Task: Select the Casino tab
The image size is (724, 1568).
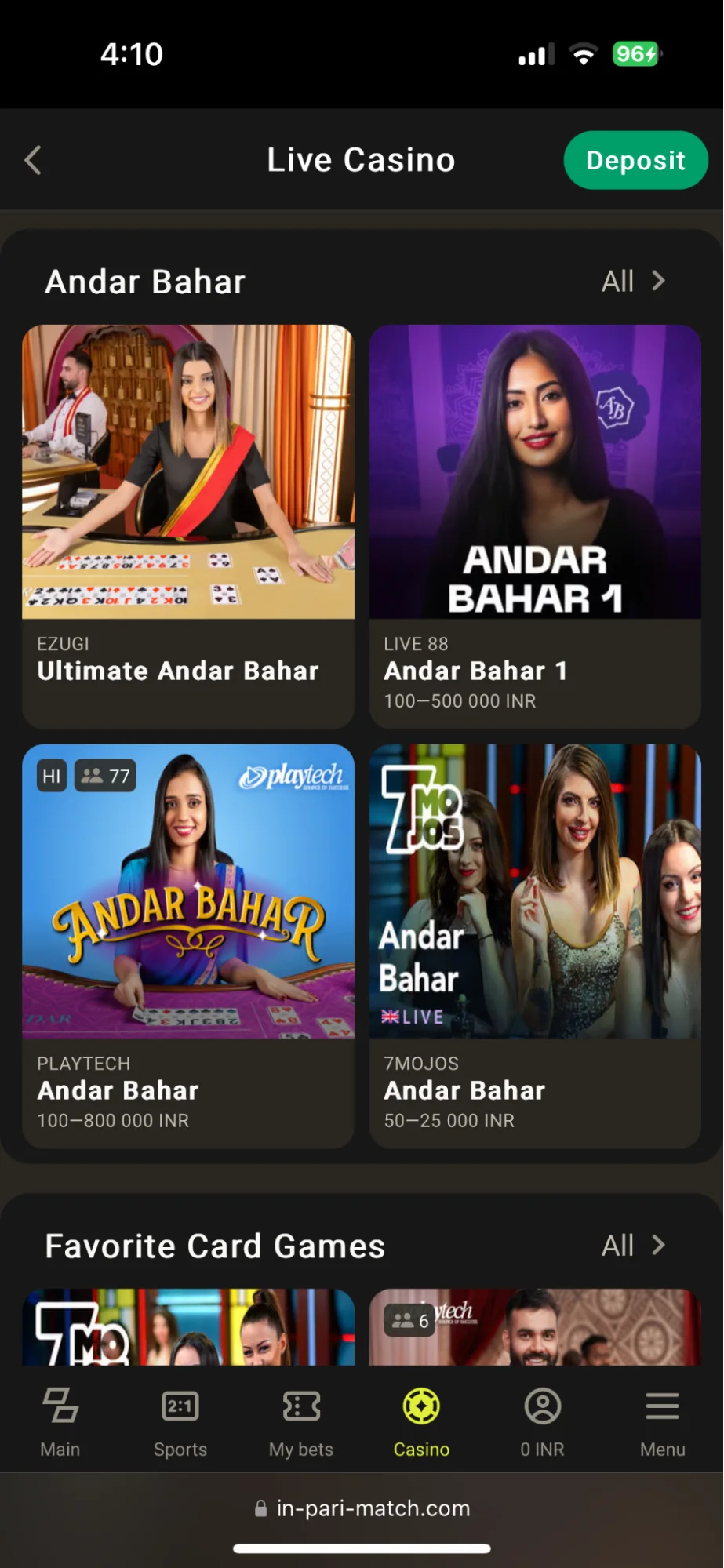Action: point(421,1421)
